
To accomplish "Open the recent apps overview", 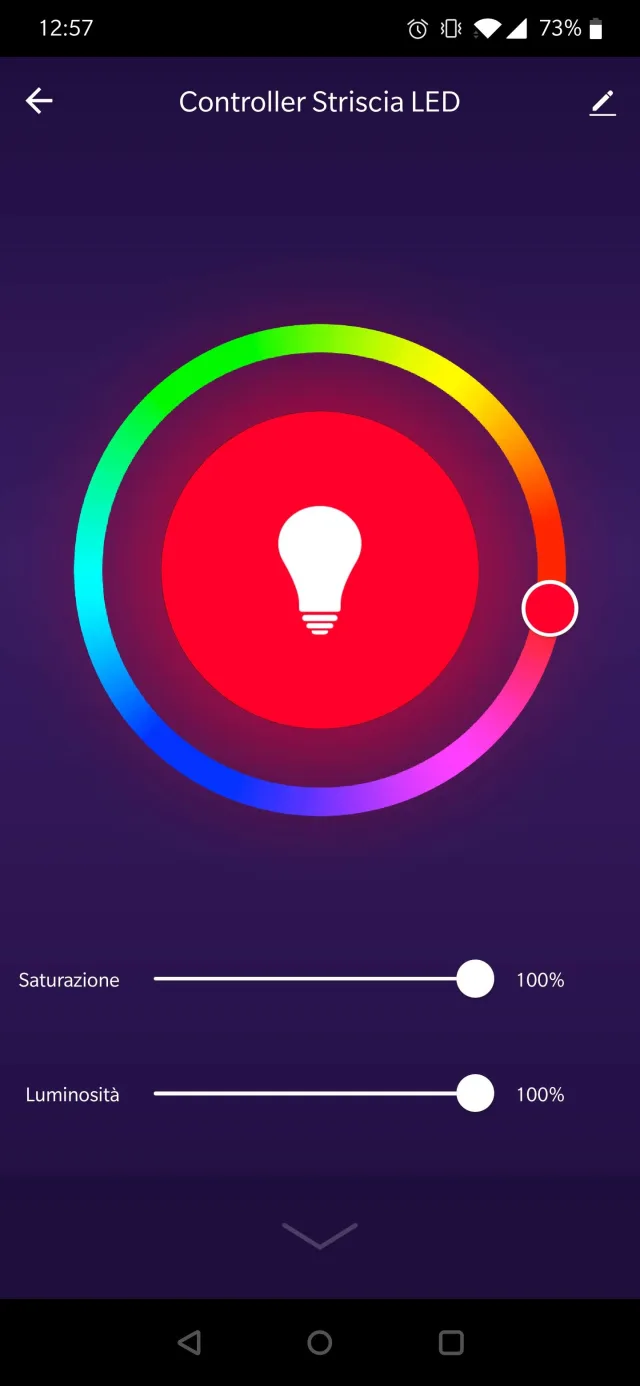I will [x=451, y=1342].
